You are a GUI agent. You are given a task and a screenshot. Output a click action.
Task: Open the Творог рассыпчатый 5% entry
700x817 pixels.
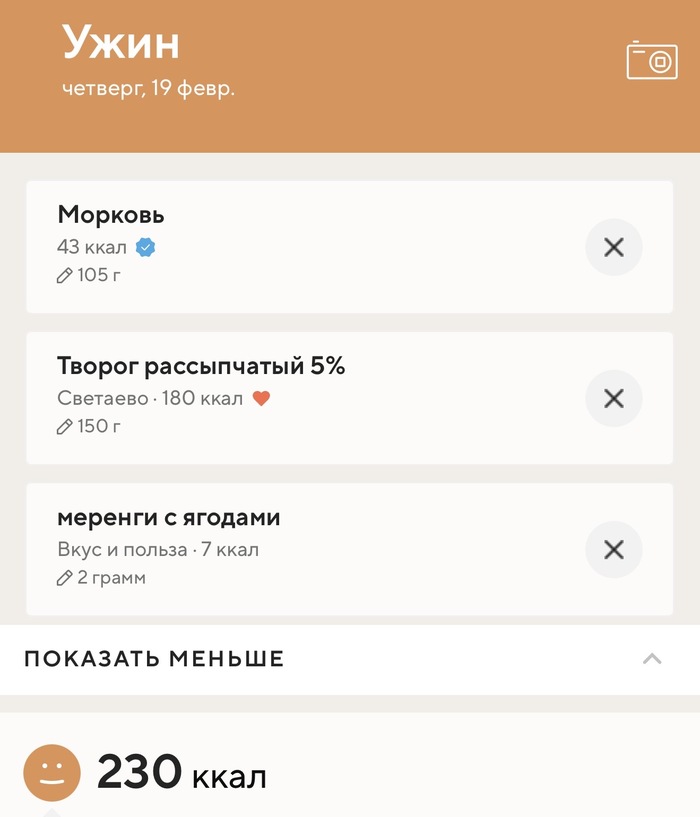[x=300, y=398]
